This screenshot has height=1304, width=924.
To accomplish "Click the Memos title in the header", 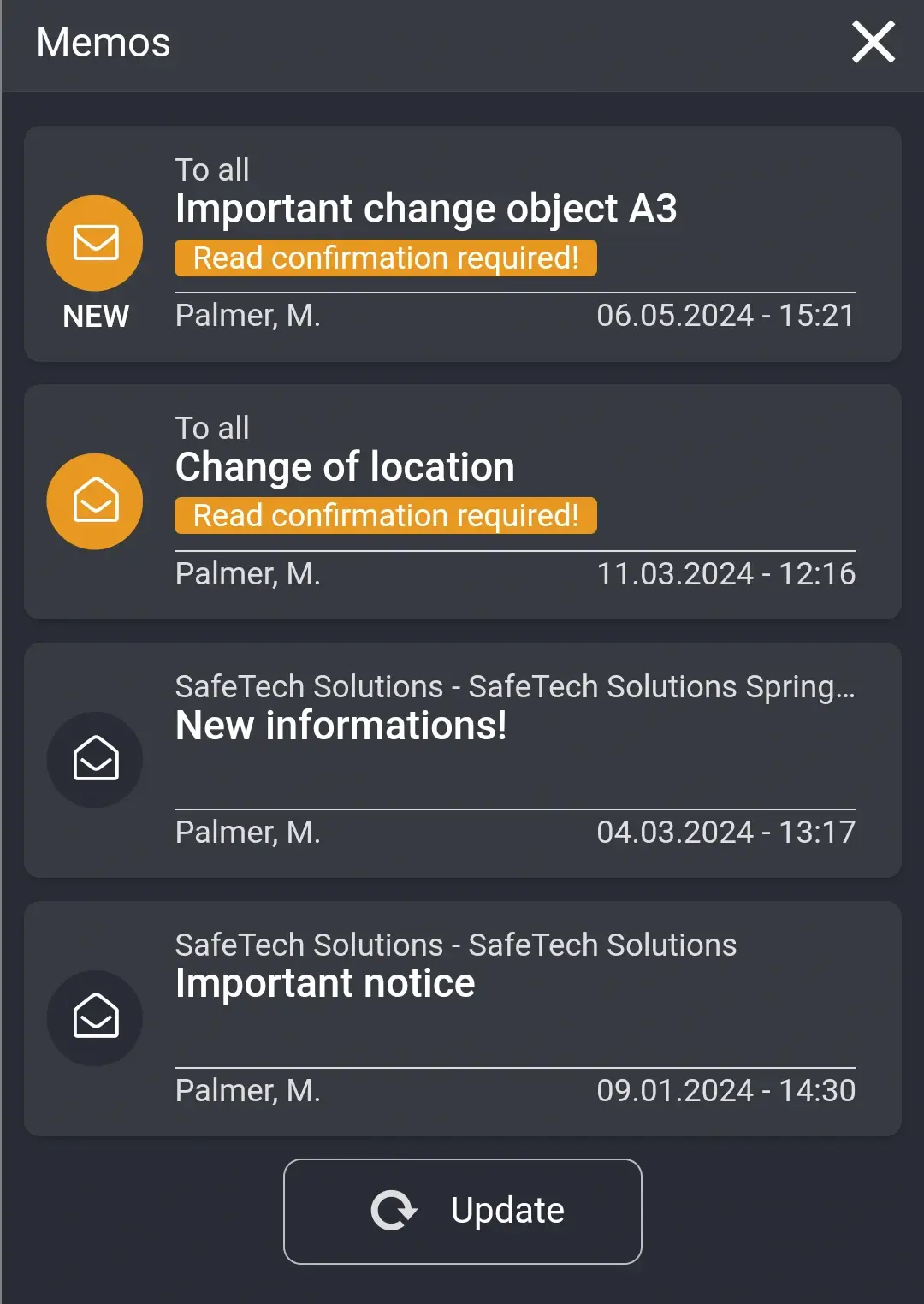I will (102, 42).
